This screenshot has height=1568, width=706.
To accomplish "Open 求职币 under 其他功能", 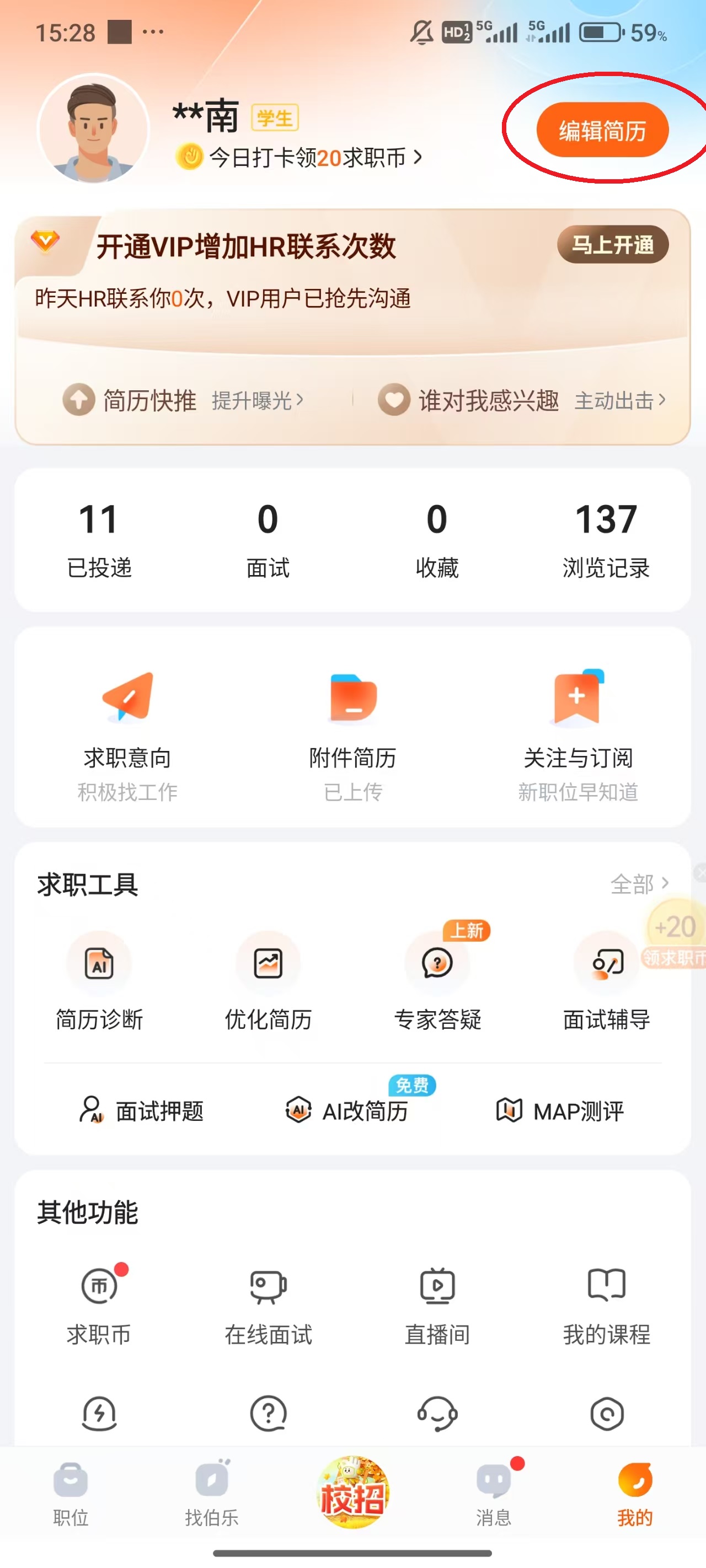I will (99, 1304).
